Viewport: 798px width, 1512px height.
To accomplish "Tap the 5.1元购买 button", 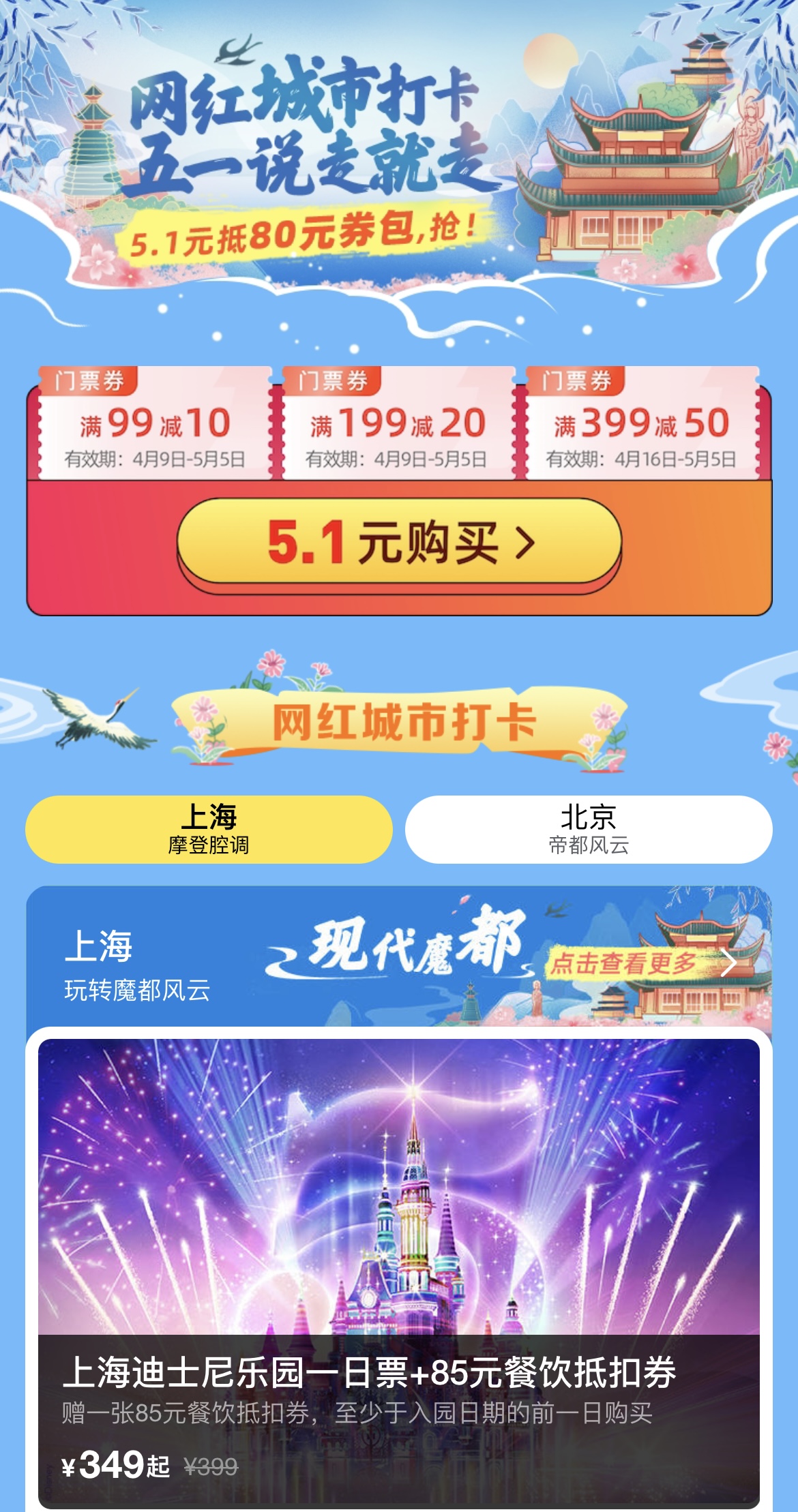I will [x=399, y=542].
